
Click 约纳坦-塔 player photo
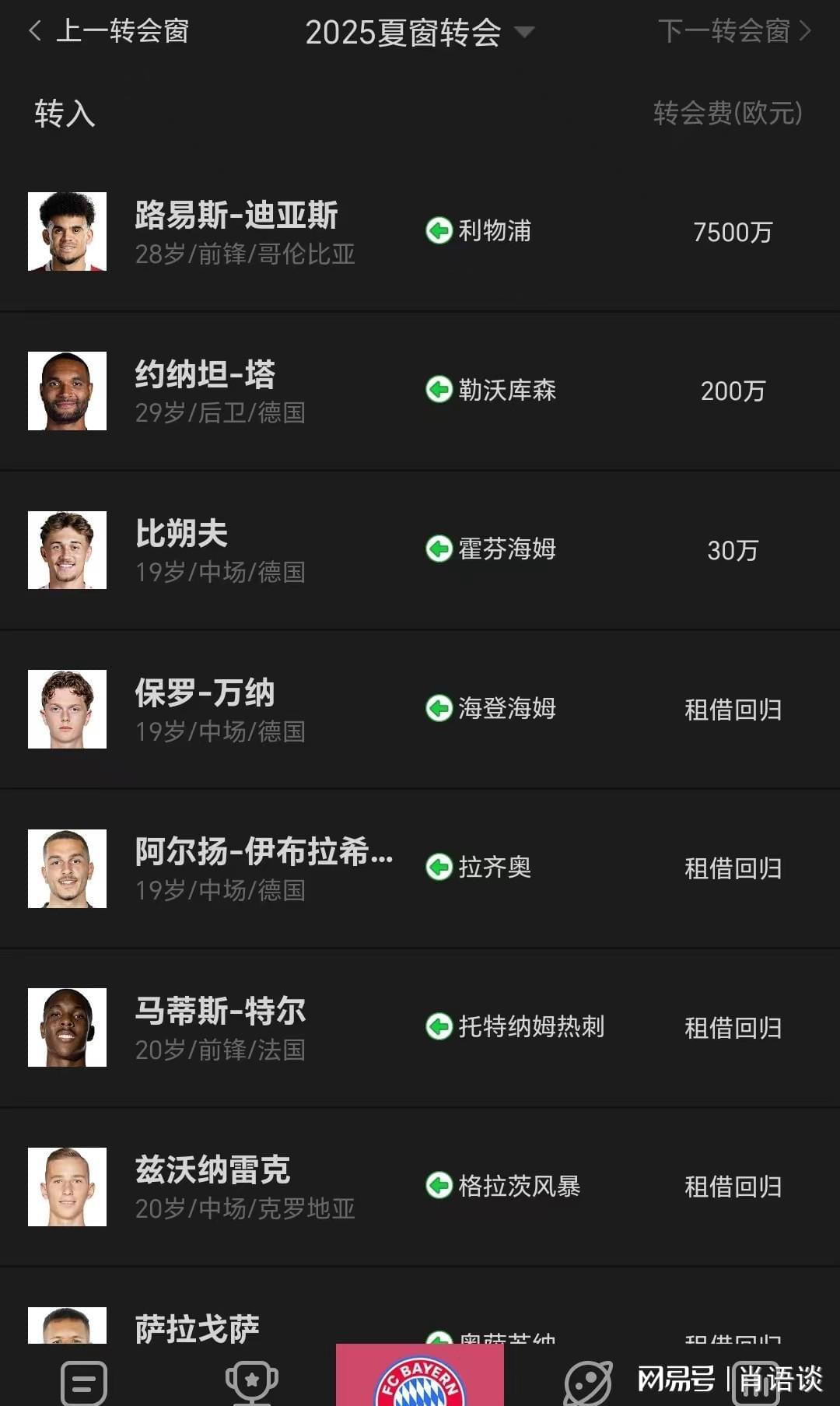(x=66, y=391)
